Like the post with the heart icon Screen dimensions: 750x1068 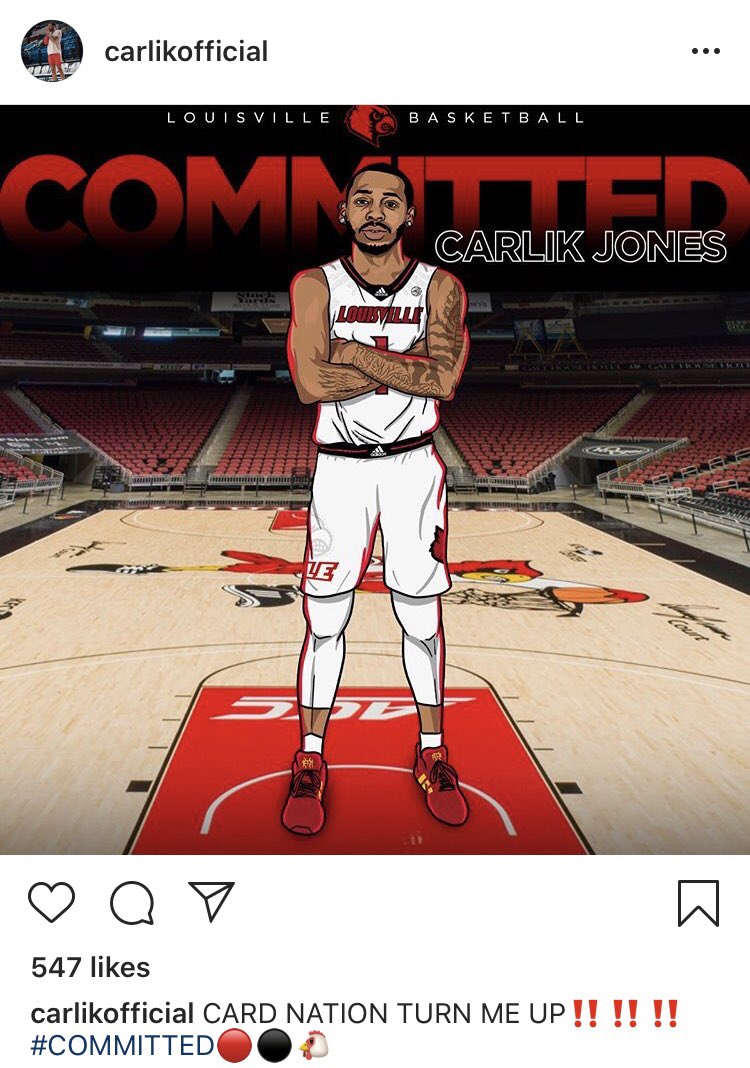click(52, 902)
